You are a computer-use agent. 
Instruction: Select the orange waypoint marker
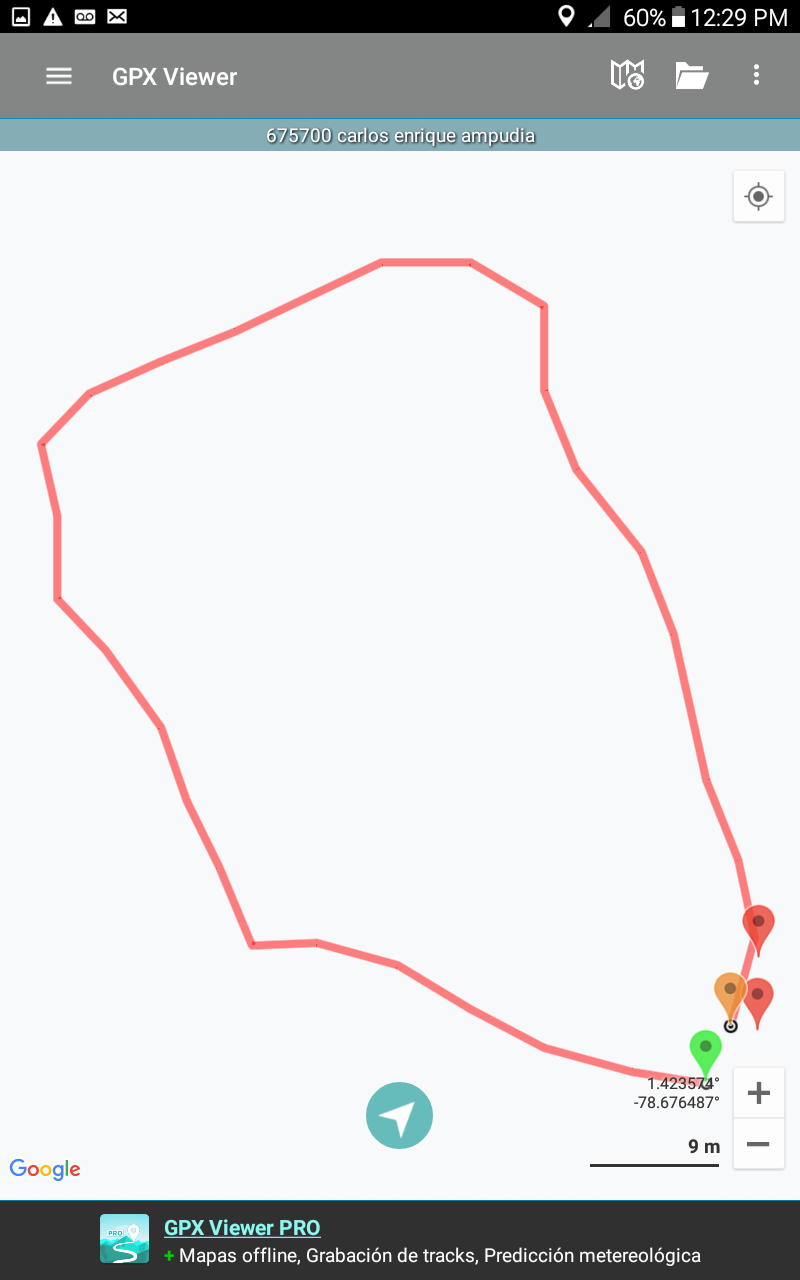[730, 992]
